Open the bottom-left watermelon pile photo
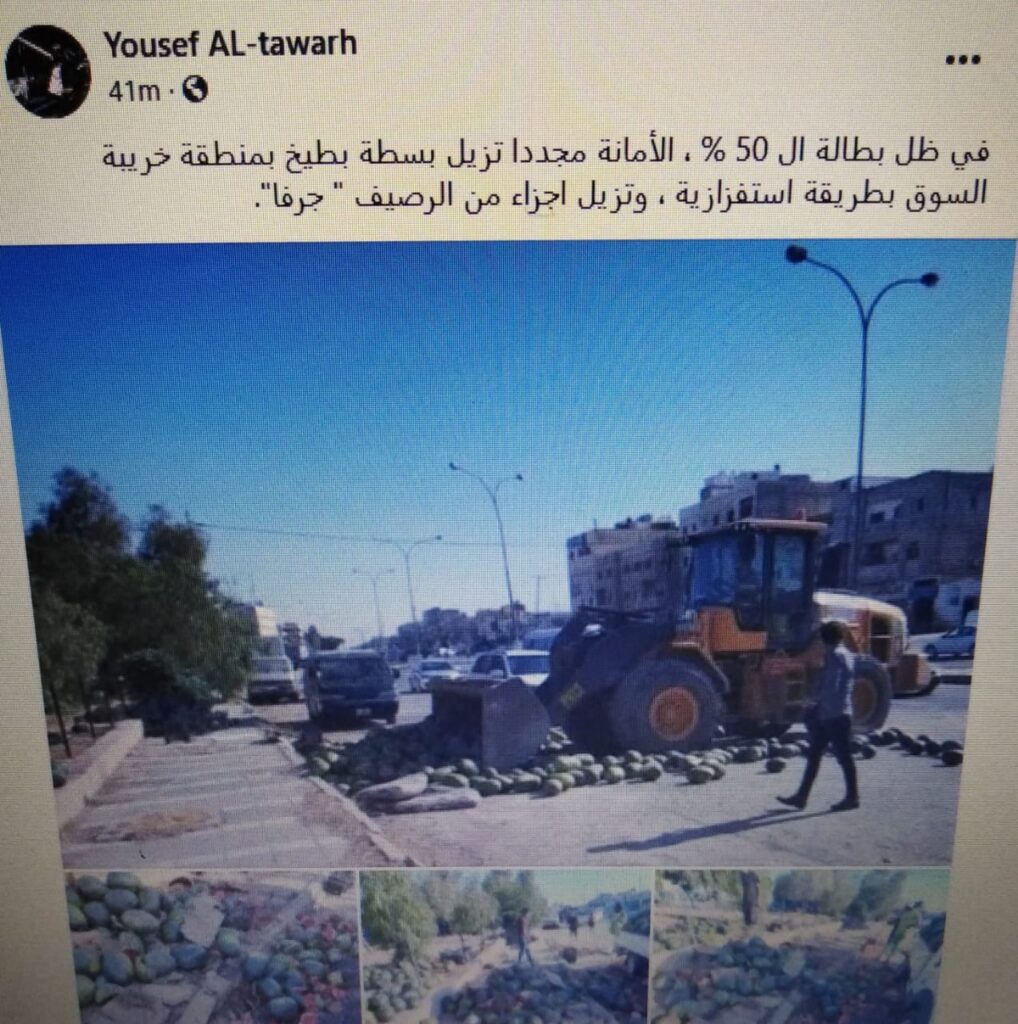Image resolution: width=1018 pixels, height=1024 pixels. click(x=210, y=945)
